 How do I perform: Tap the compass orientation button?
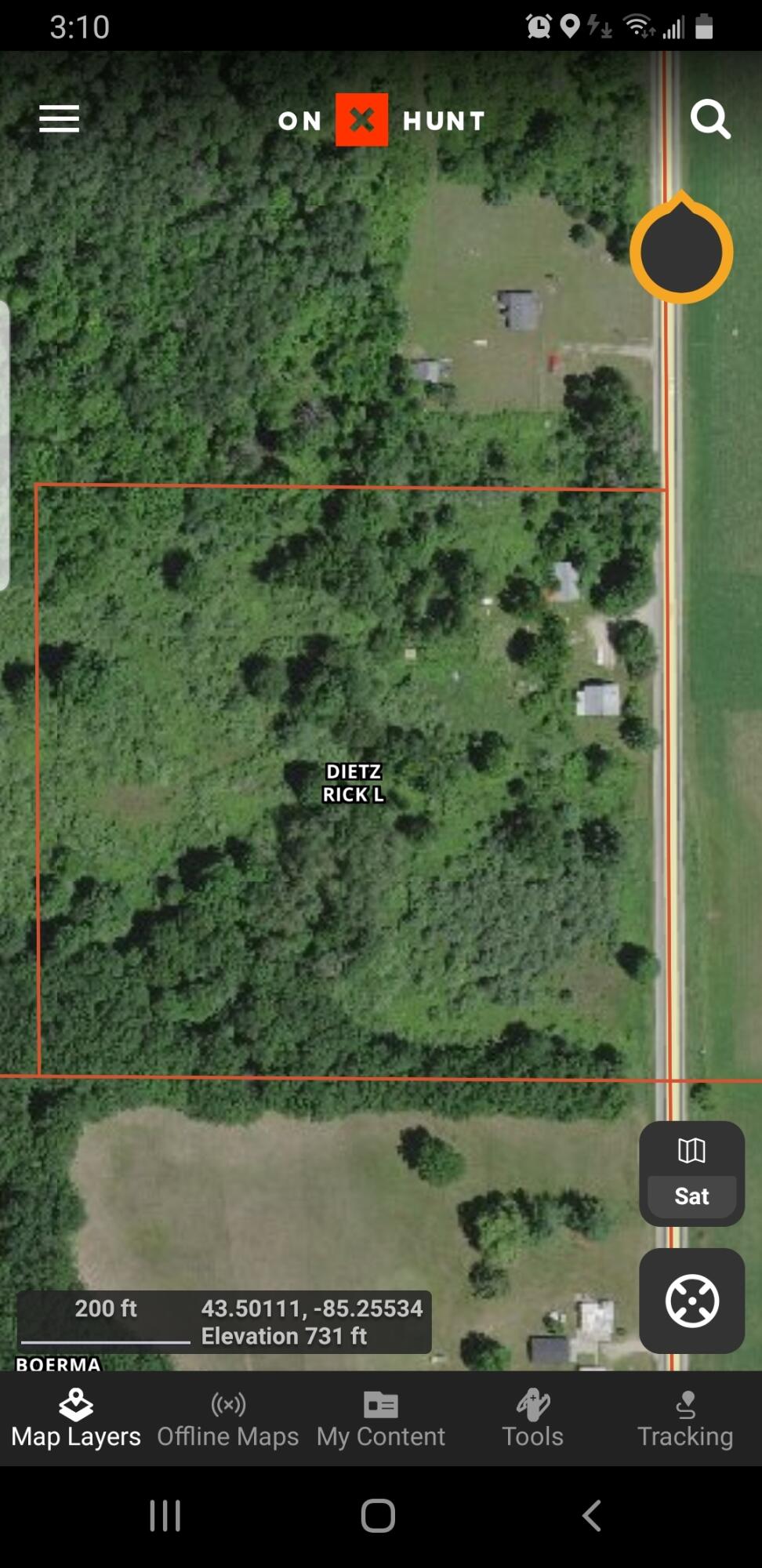pos(681,251)
